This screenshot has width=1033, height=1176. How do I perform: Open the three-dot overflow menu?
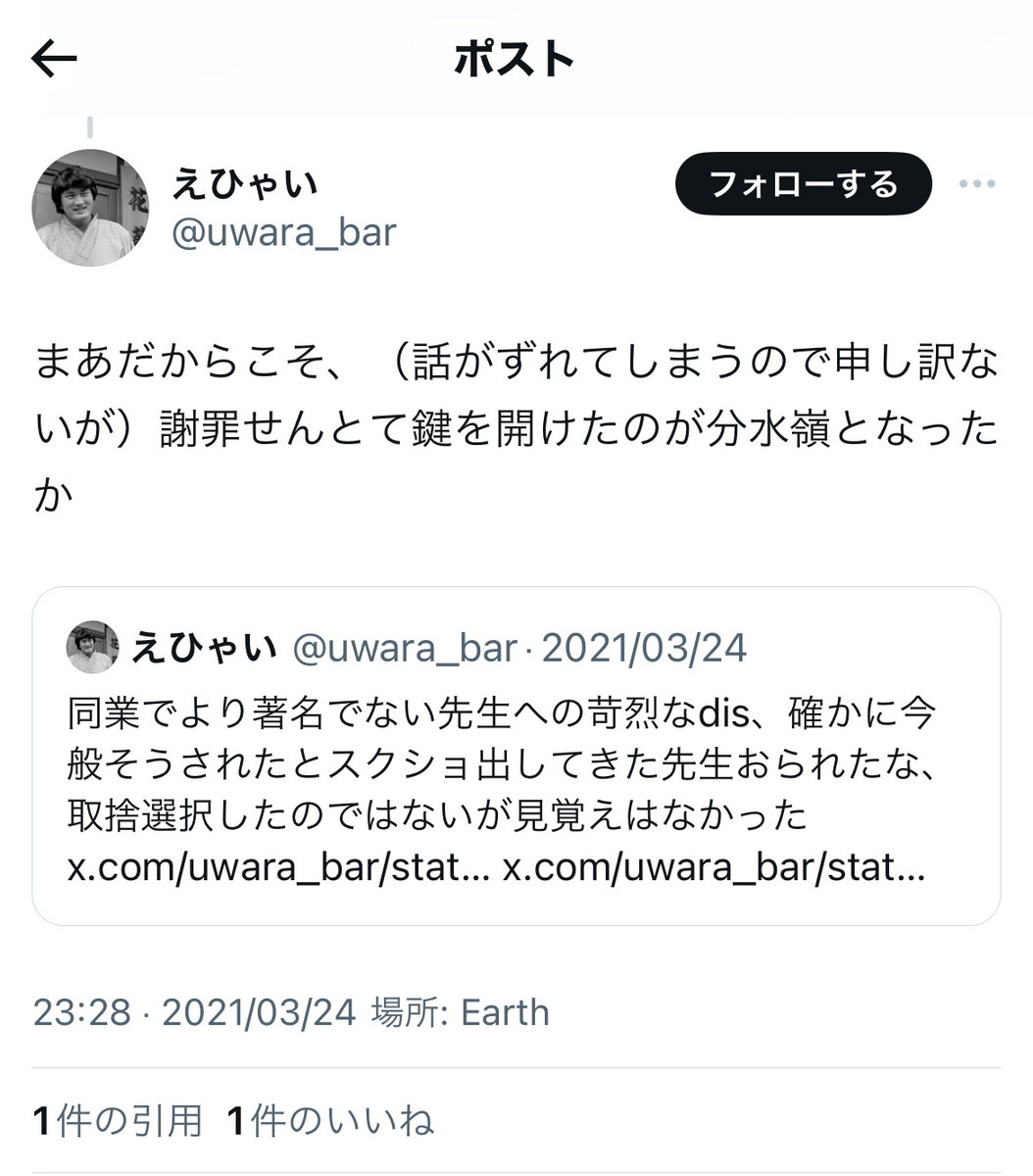(x=976, y=184)
